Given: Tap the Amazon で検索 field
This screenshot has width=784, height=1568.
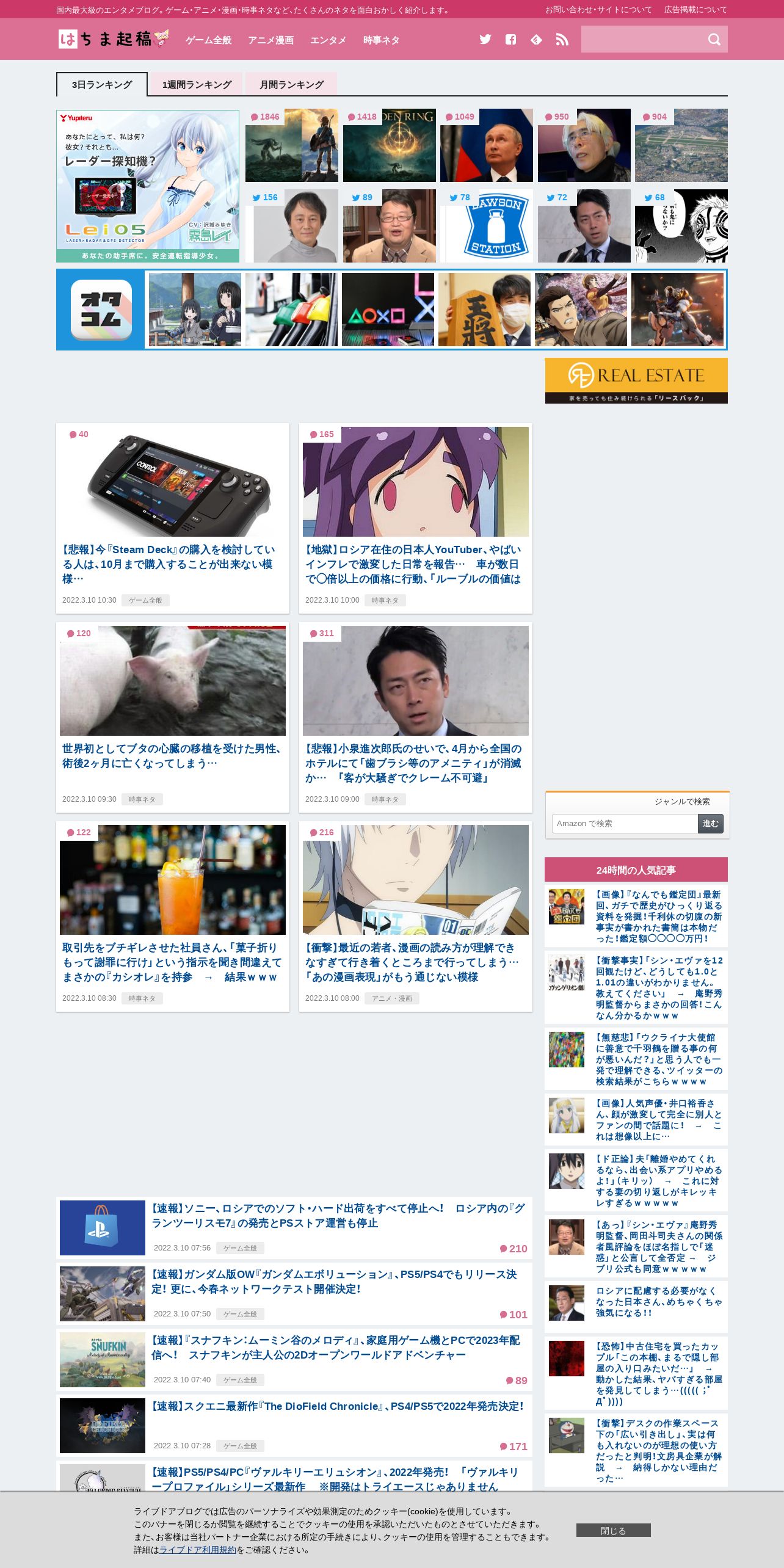Looking at the screenshot, I should coord(625,824).
